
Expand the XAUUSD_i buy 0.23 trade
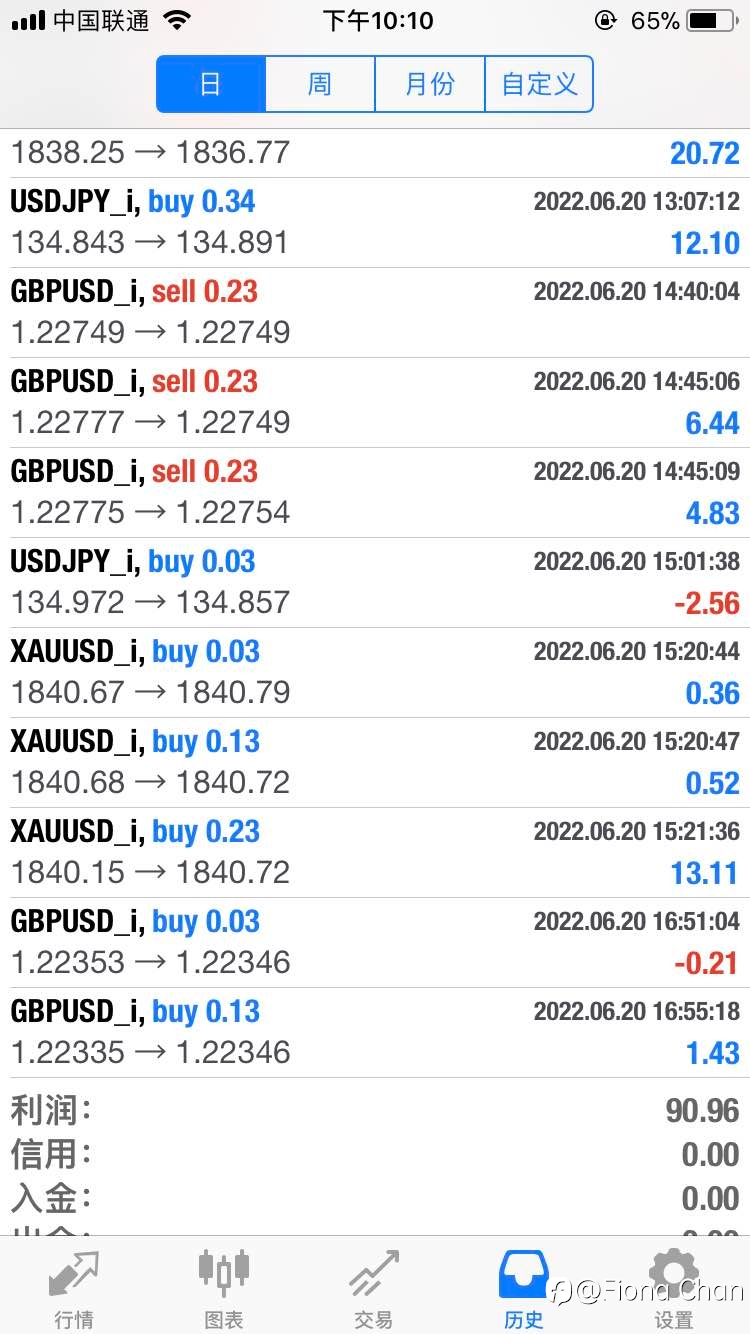375,853
